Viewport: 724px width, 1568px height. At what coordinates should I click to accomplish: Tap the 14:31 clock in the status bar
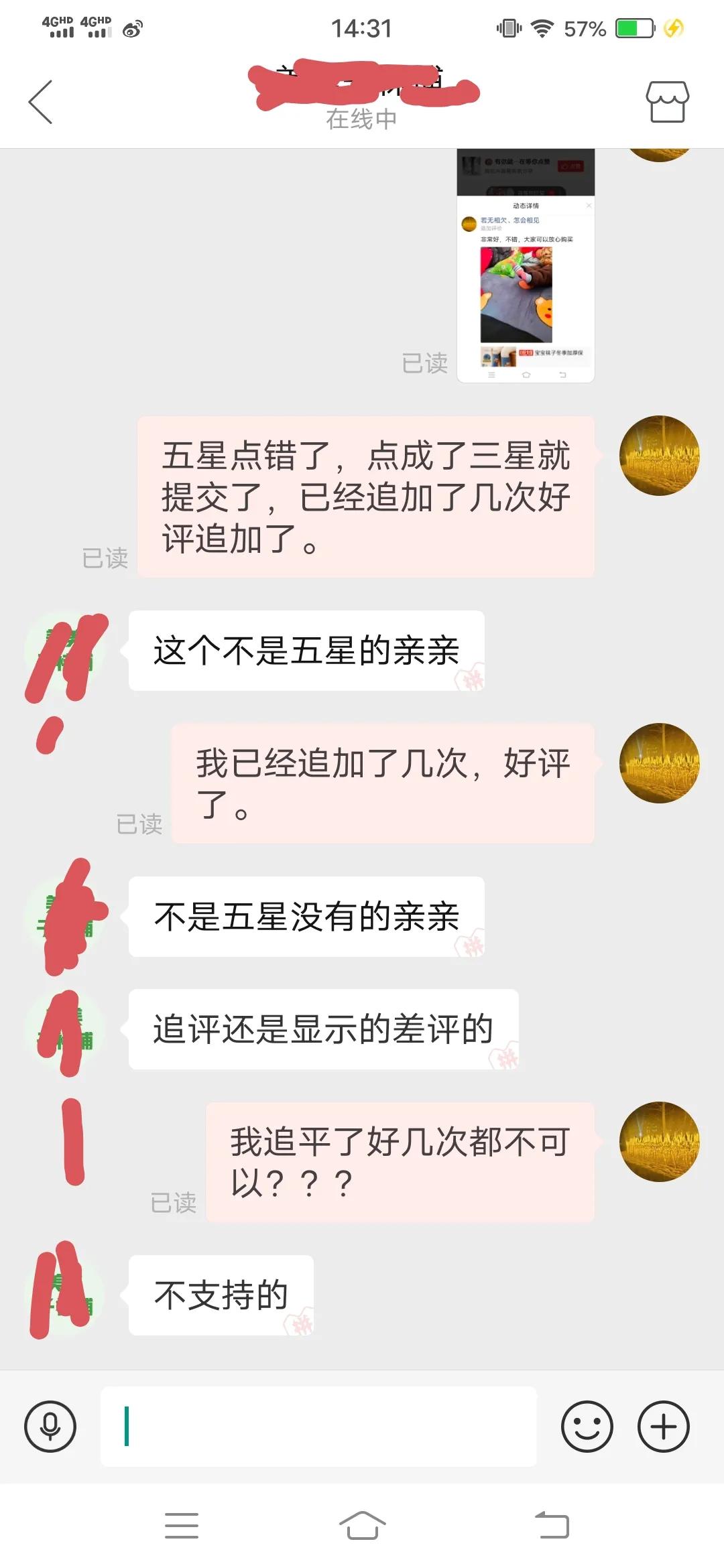click(x=362, y=28)
